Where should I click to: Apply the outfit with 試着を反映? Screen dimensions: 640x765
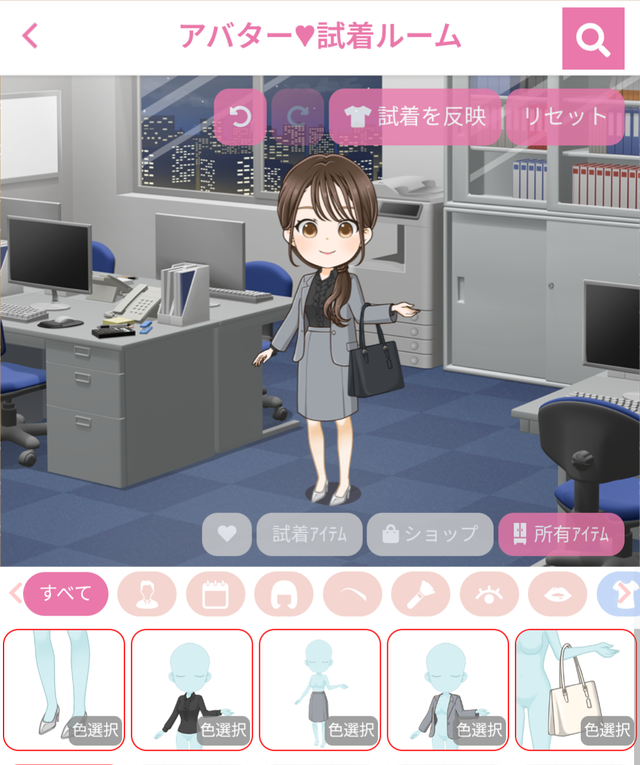pyautogui.click(x=414, y=117)
